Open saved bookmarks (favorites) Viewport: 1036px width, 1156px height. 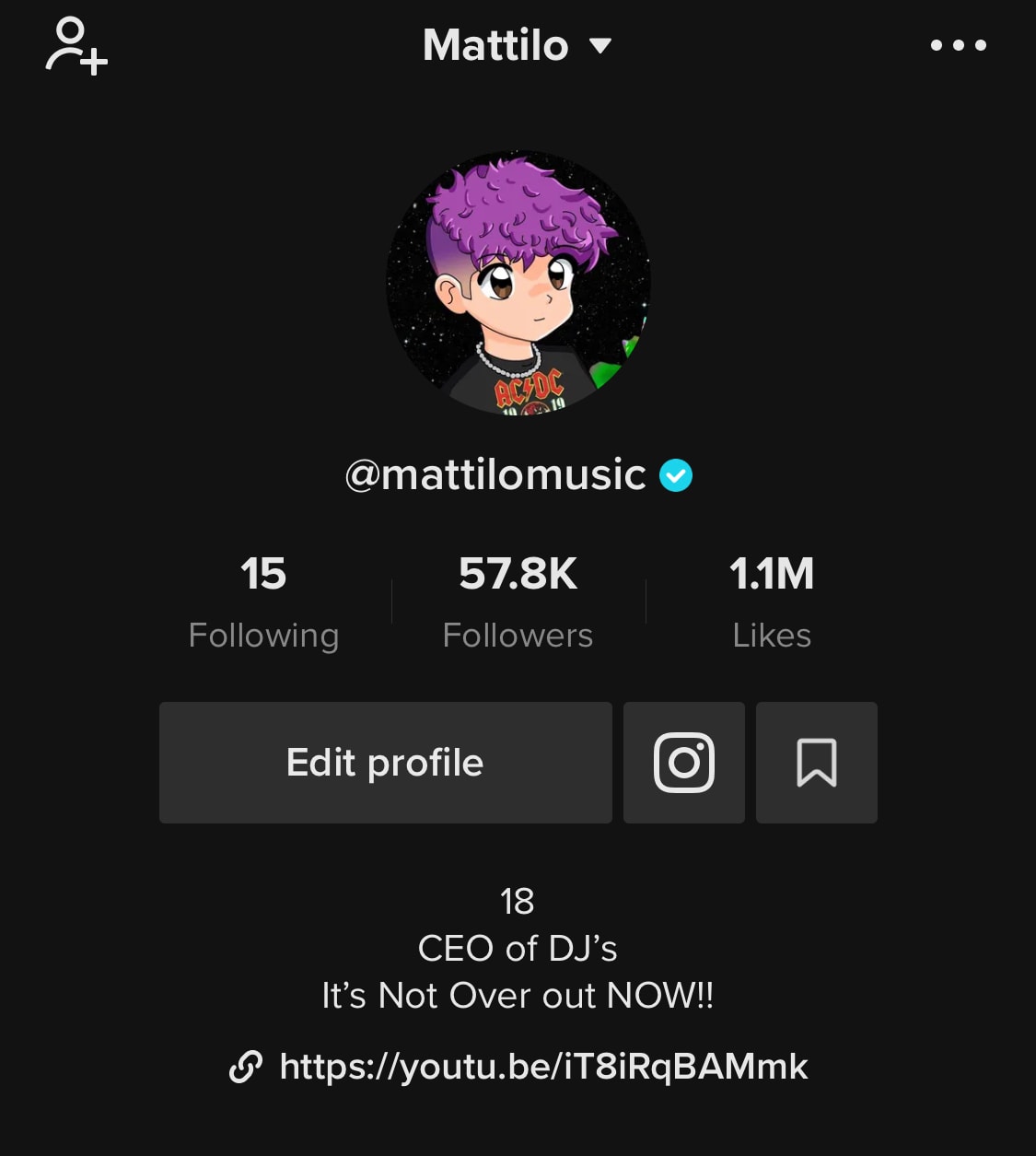816,763
